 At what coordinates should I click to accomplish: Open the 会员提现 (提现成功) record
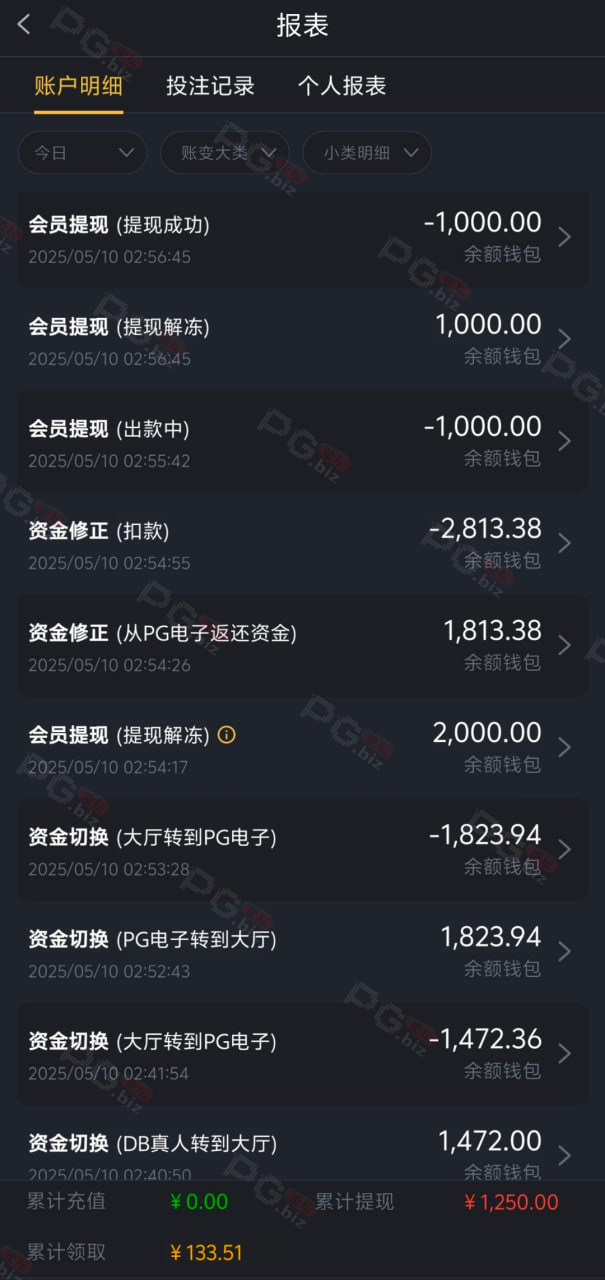click(x=302, y=238)
